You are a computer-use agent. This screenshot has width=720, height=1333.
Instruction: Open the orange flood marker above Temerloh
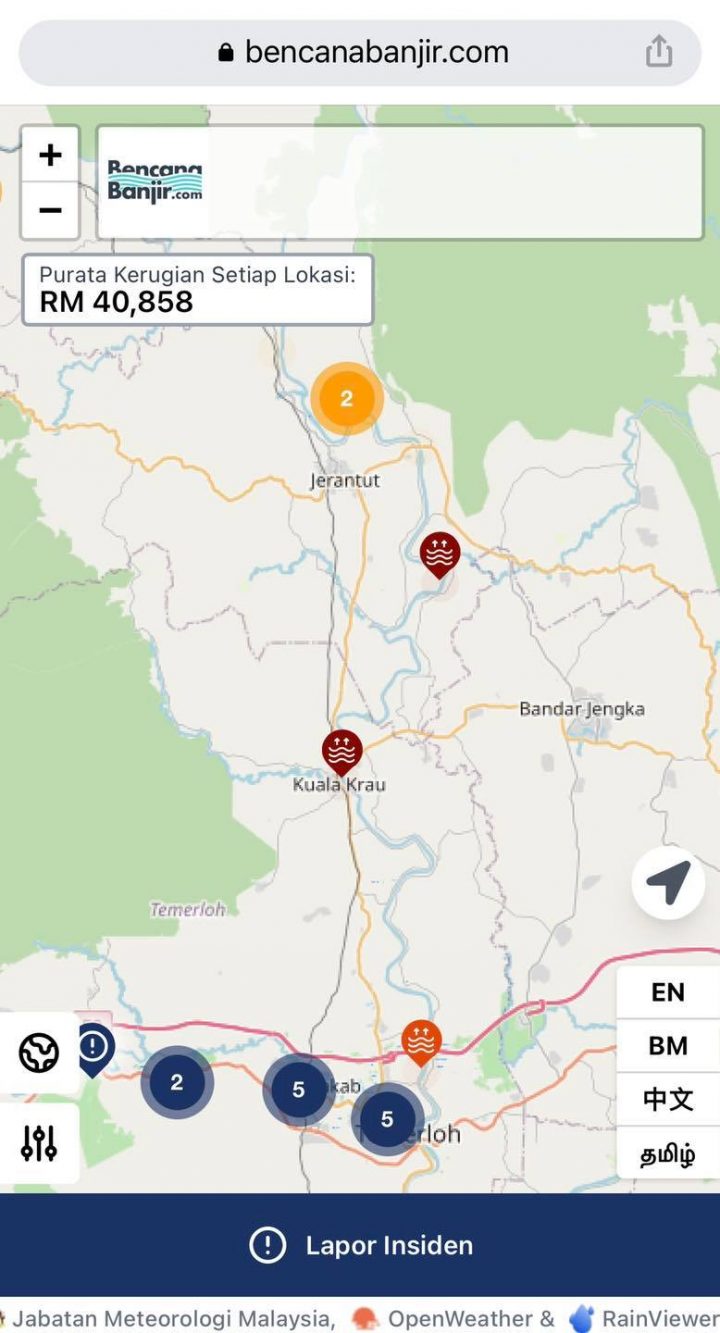[x=422, y=1041]
